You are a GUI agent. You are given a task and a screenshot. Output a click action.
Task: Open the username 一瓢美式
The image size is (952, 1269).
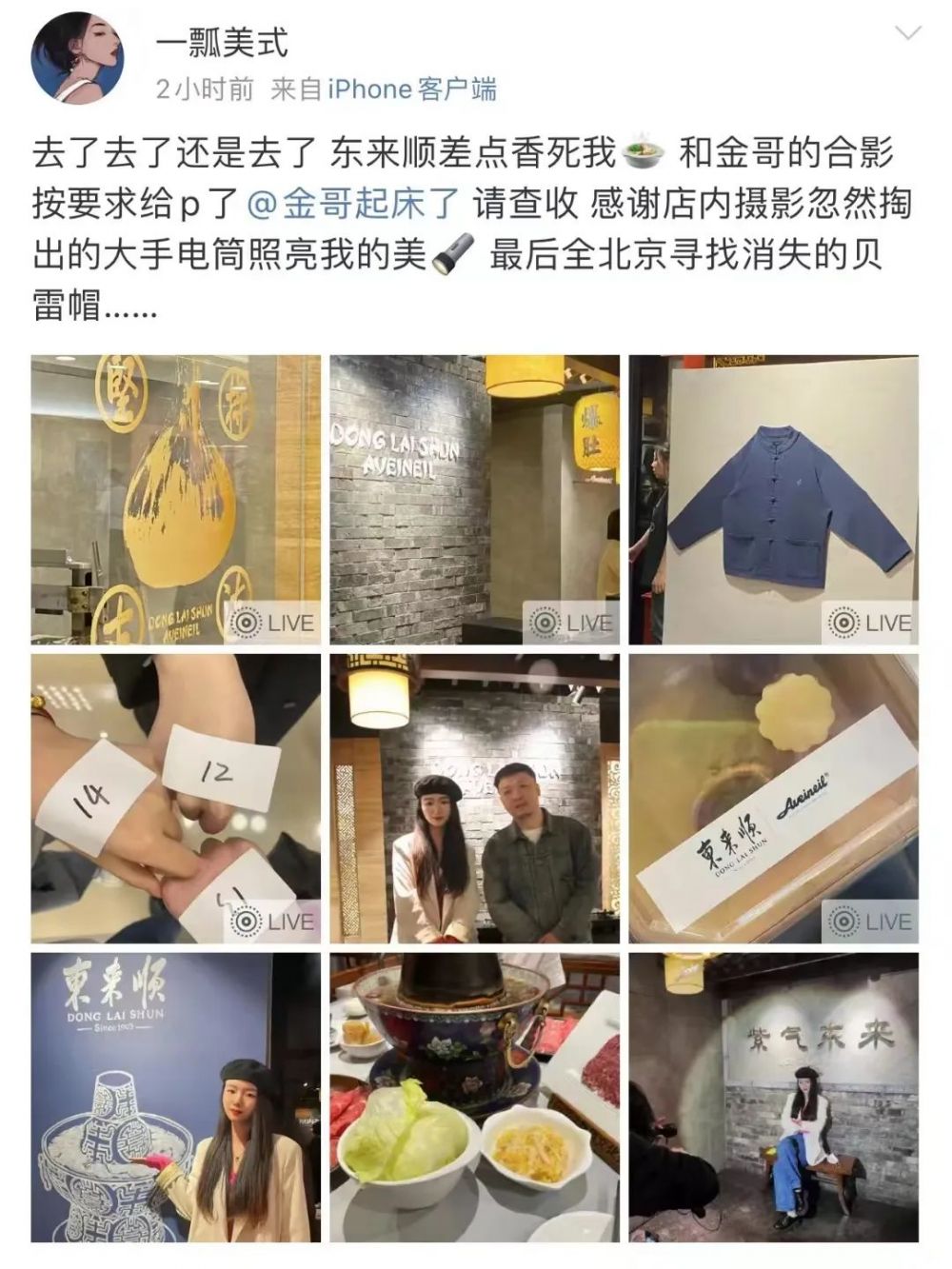click(221, 42)
